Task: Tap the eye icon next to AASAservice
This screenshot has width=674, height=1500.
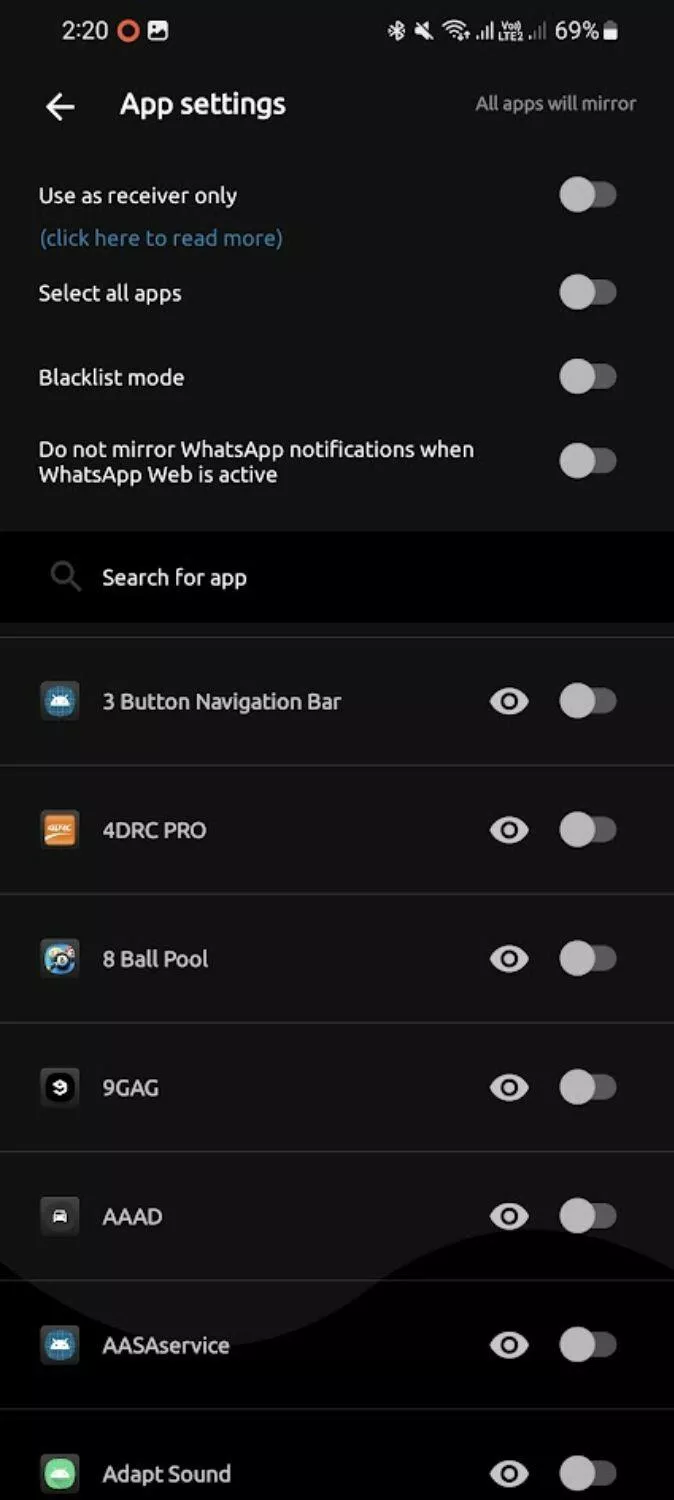Action: [509, 1345]
